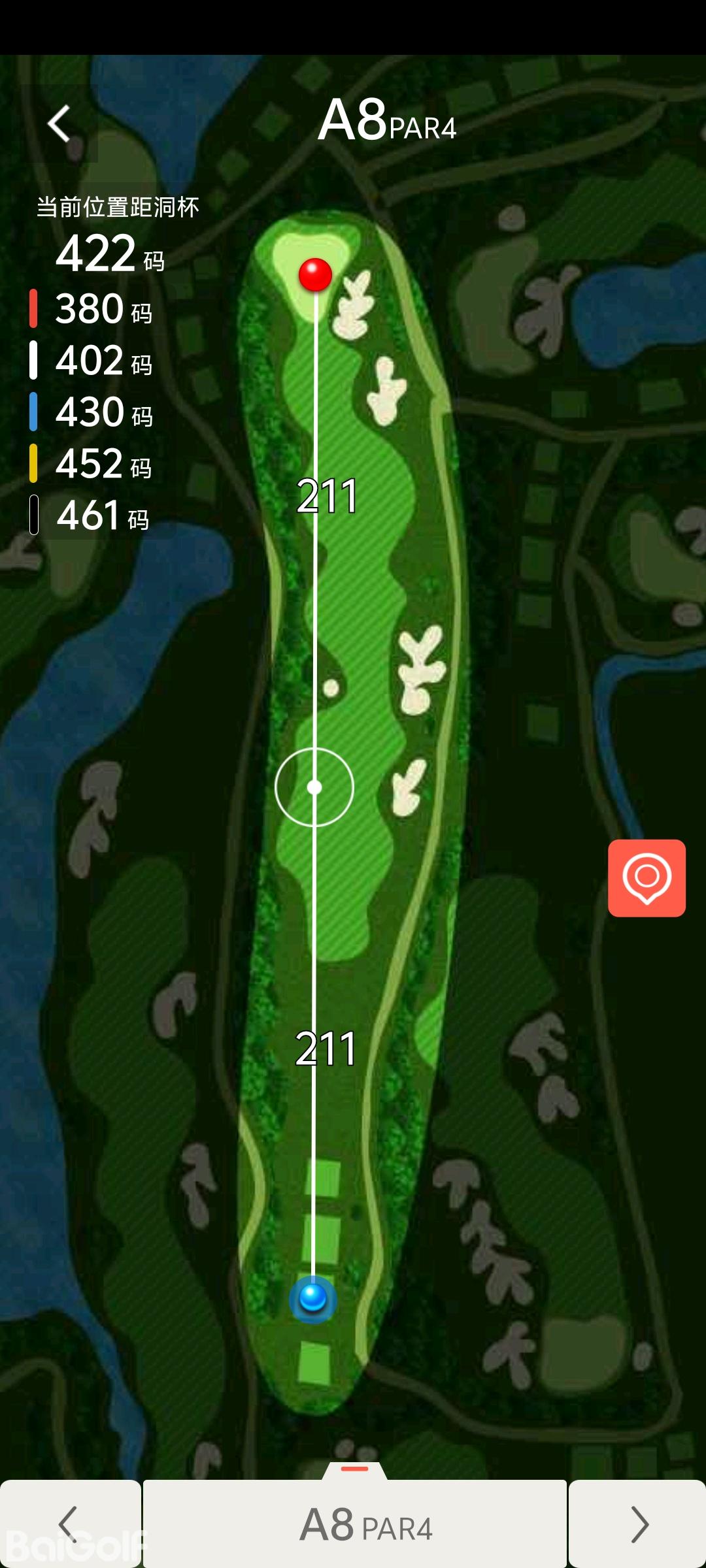
Task: Open the A8 PAR4 hole selector
Action: 355,1524
